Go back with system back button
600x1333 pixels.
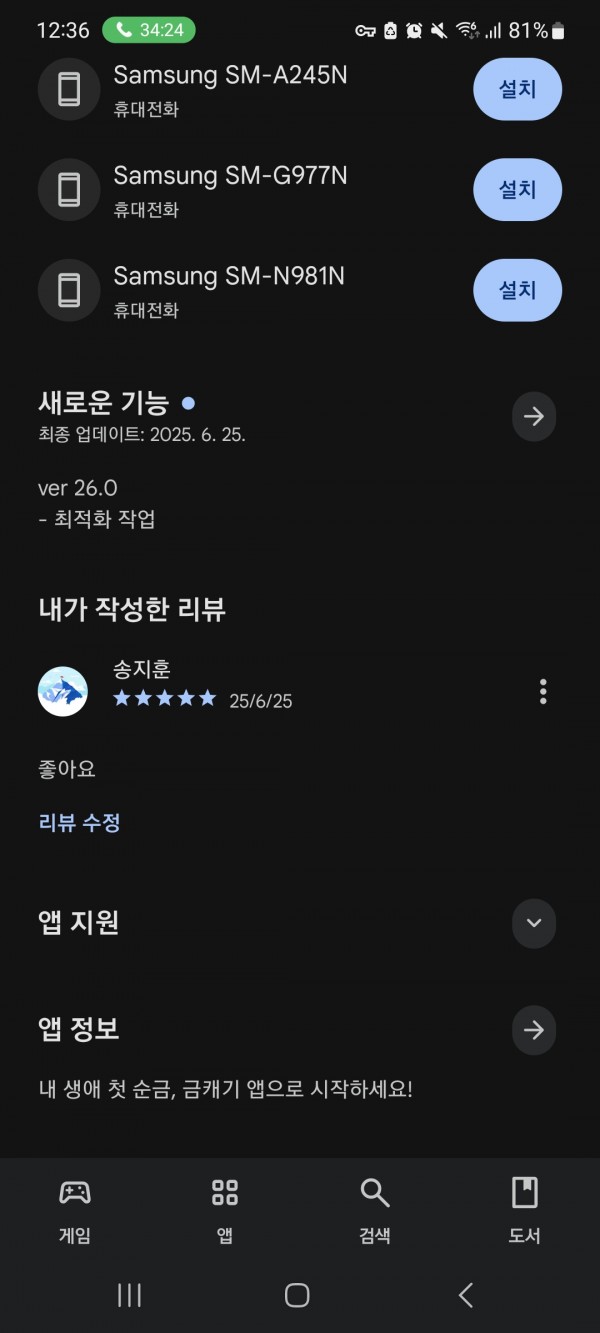click(x=466, y=1296)
